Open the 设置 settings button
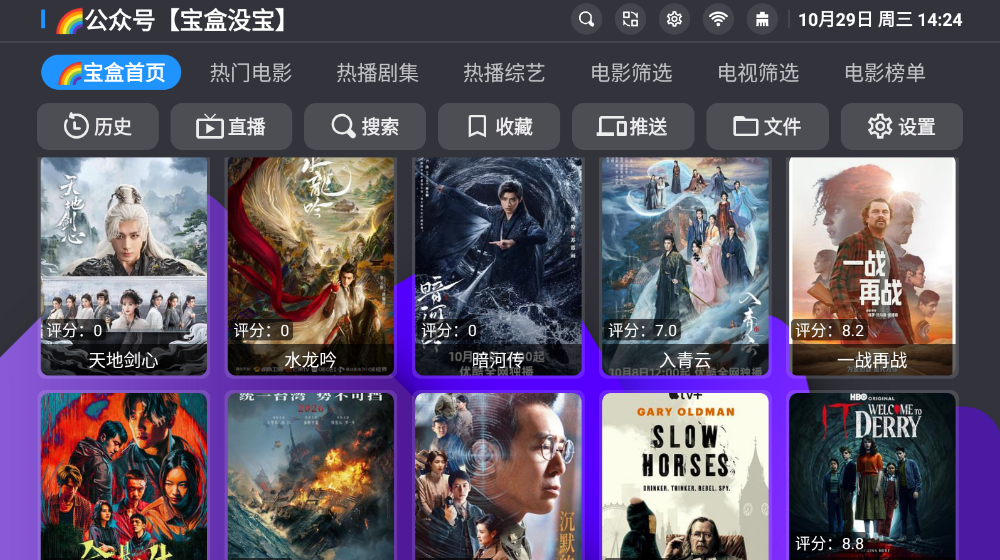Image resolution: width=1000 pixels, height=560 pixels. pyautogui.click(x=901, y=126)
